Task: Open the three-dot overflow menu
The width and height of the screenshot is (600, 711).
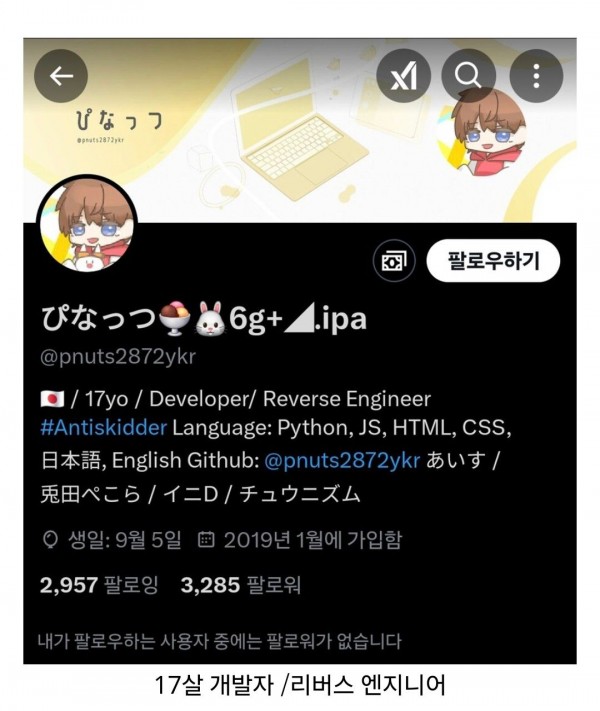Action: [536, 75]
